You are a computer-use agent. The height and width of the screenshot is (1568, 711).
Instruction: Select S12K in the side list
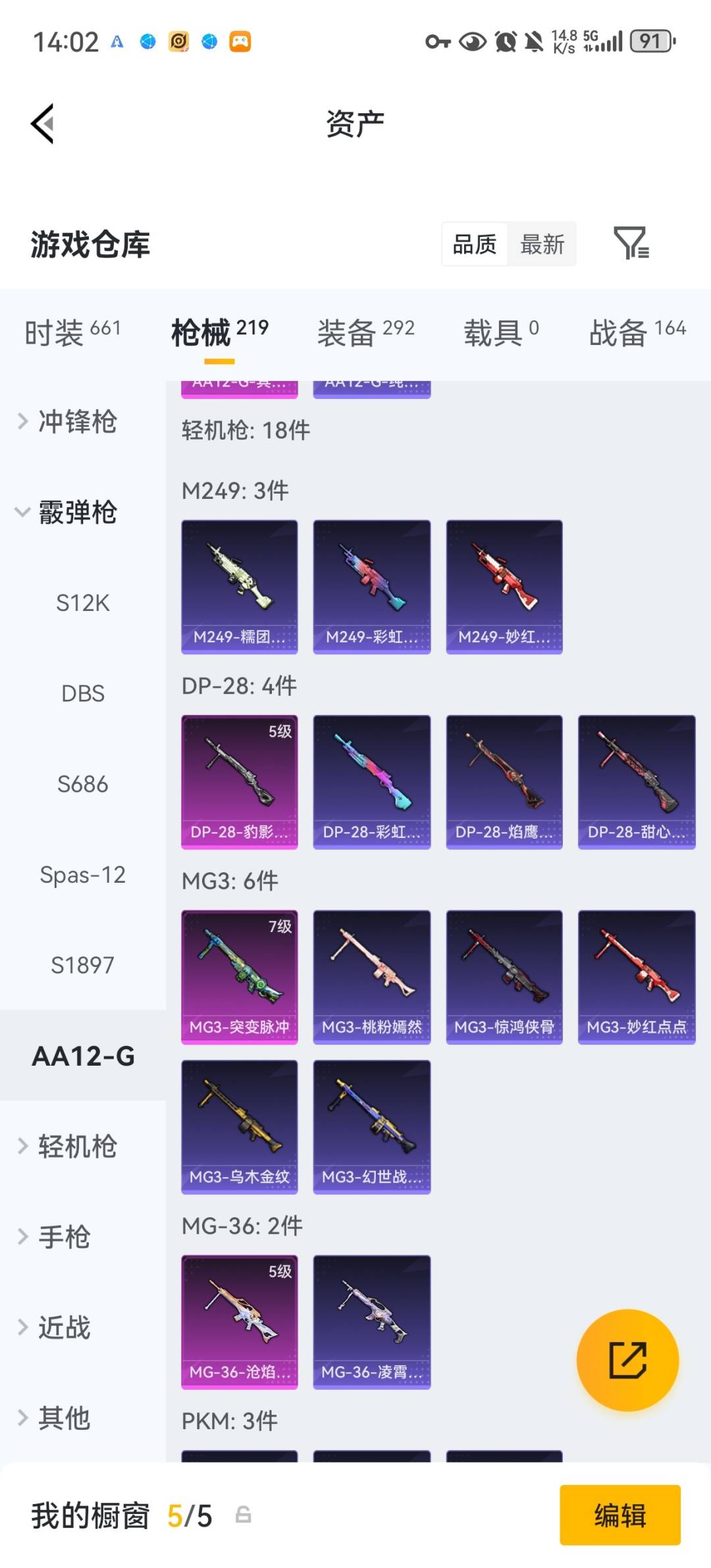click(83, 603)
